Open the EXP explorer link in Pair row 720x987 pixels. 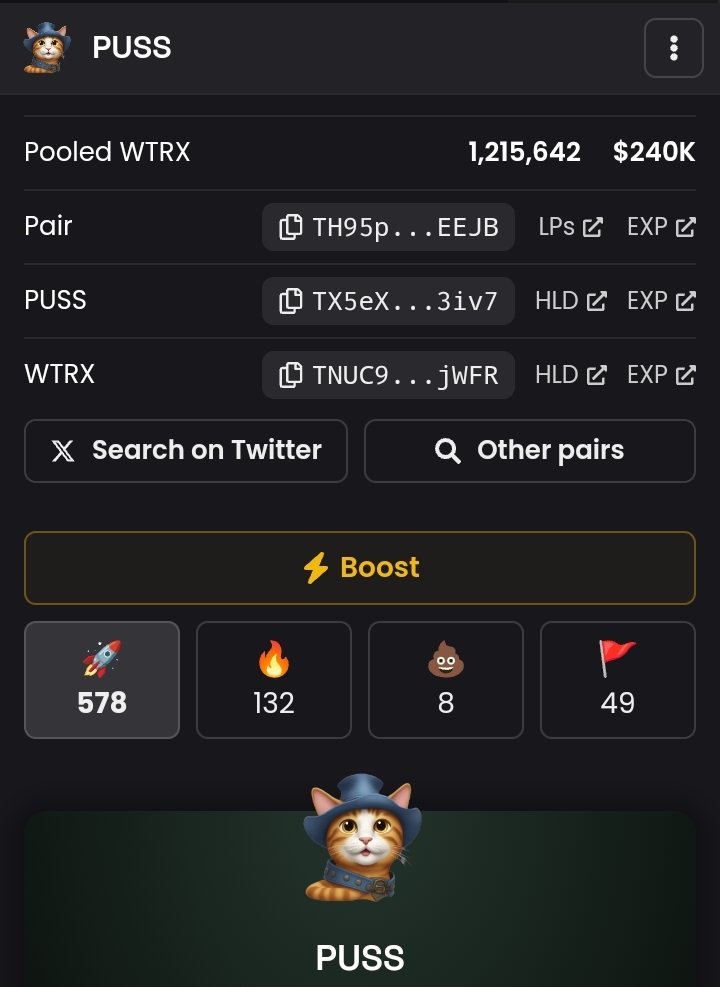point(661,227)
